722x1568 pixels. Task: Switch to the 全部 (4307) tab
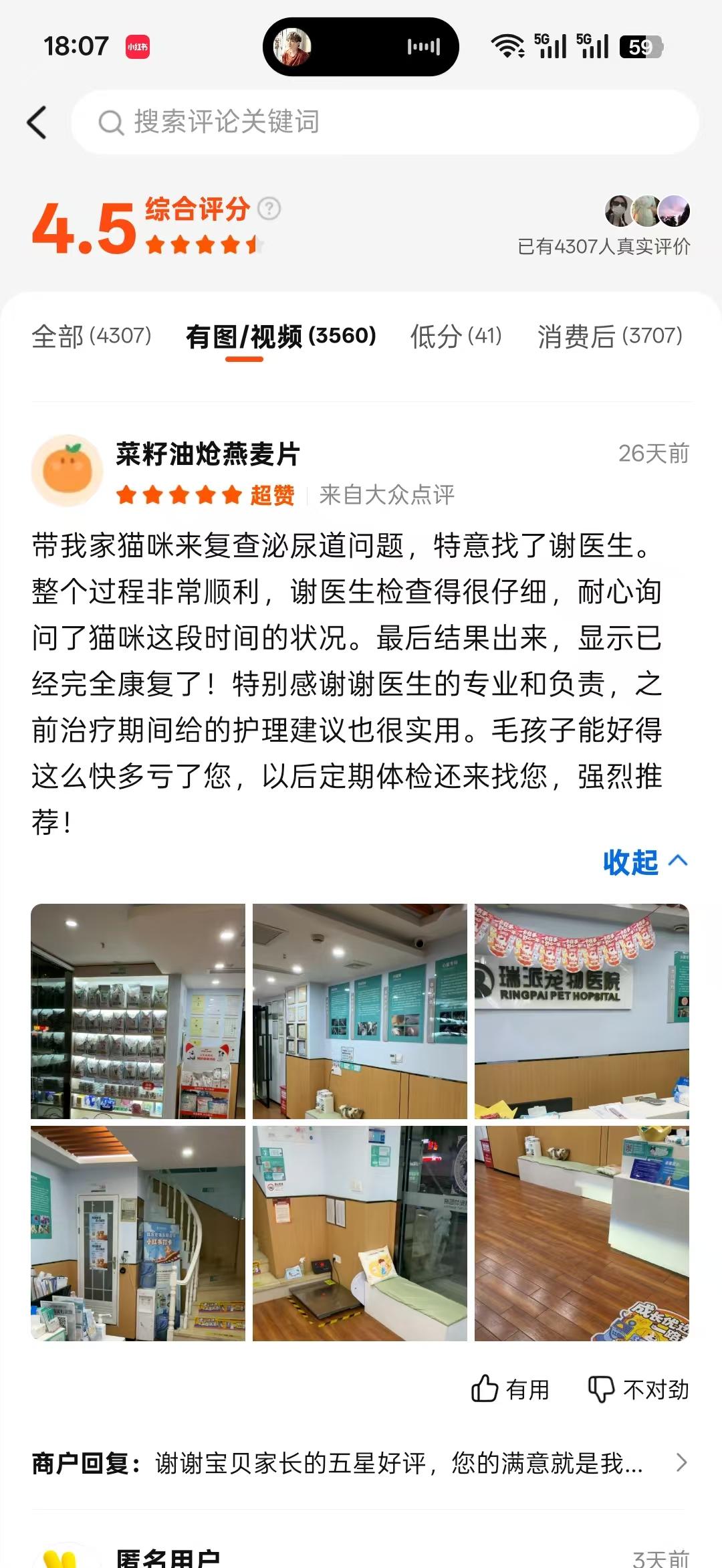92,336
